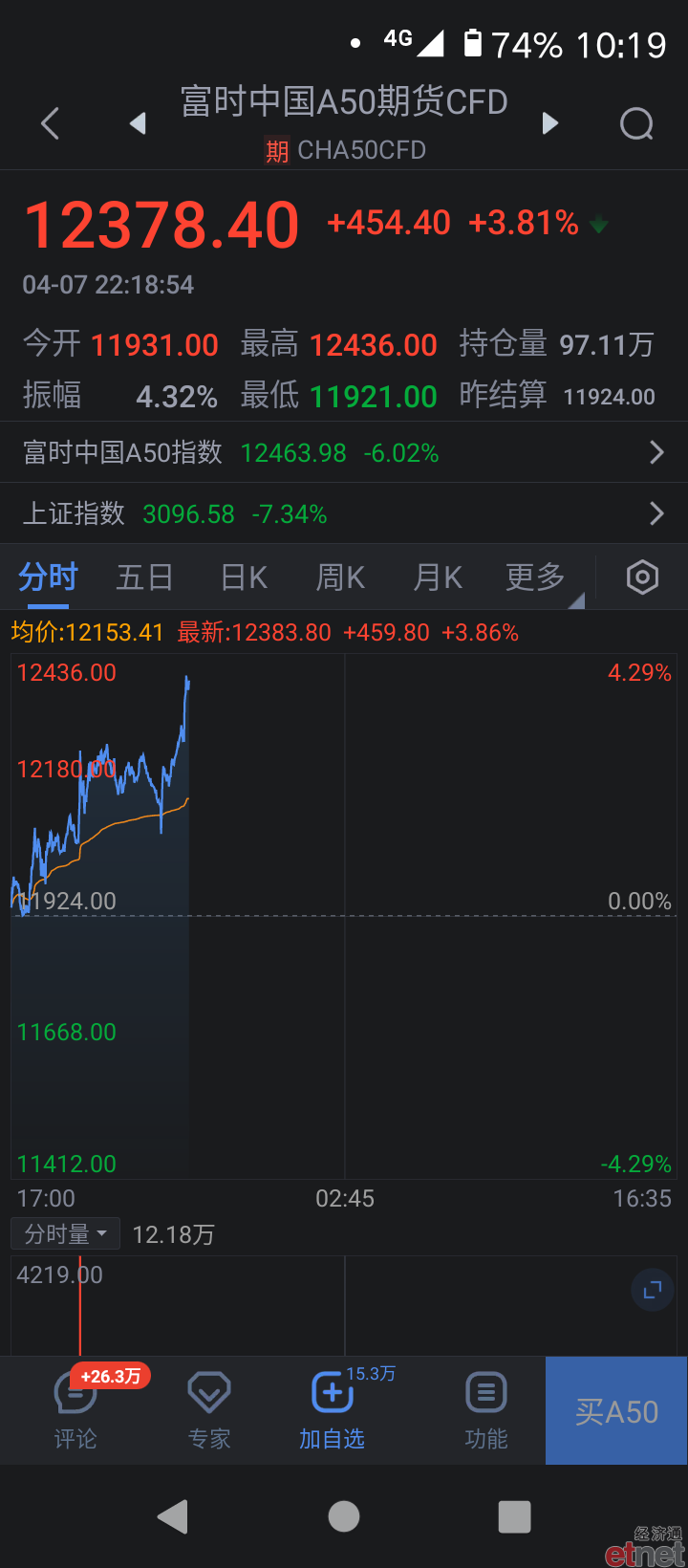The image size is (688, 1568).
Task: Open the search icon in header
Action: 636,123
